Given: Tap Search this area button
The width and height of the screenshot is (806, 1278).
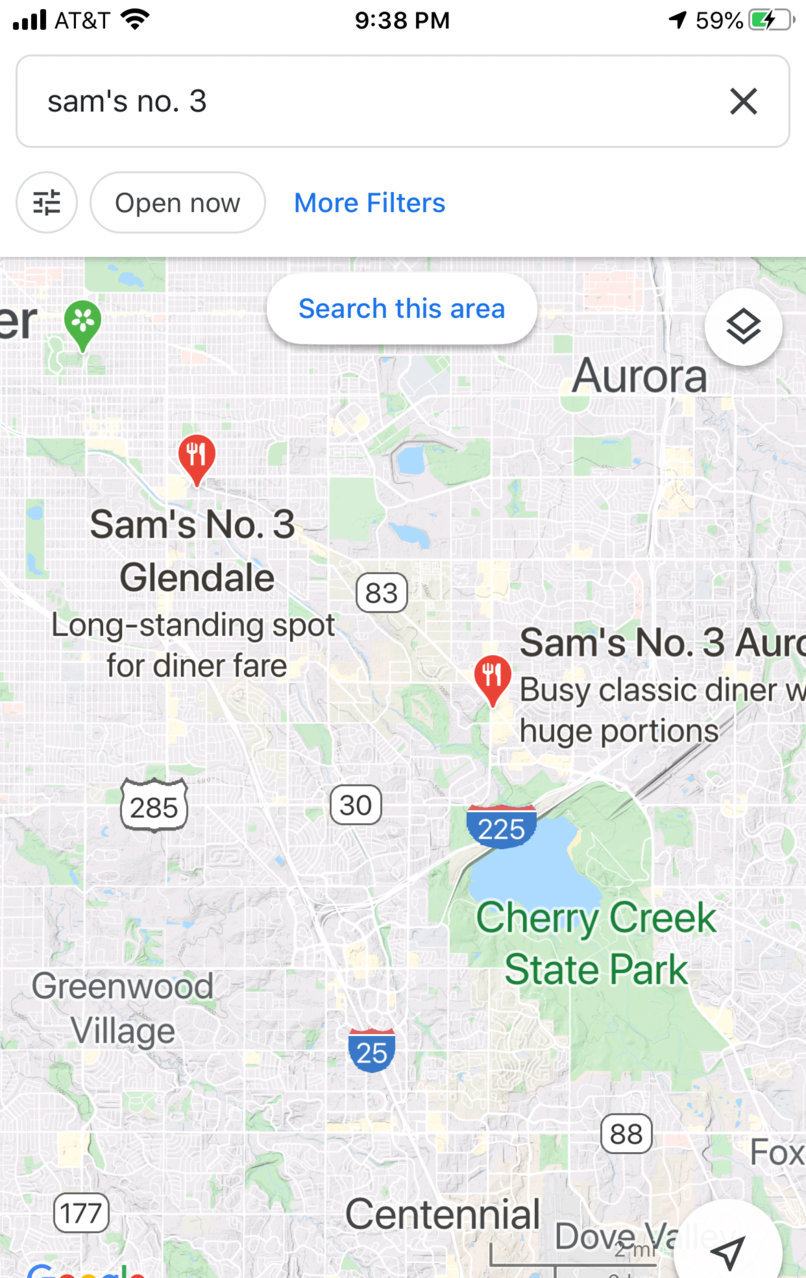Looking at the screenshot, I should (x=401, y=309).
